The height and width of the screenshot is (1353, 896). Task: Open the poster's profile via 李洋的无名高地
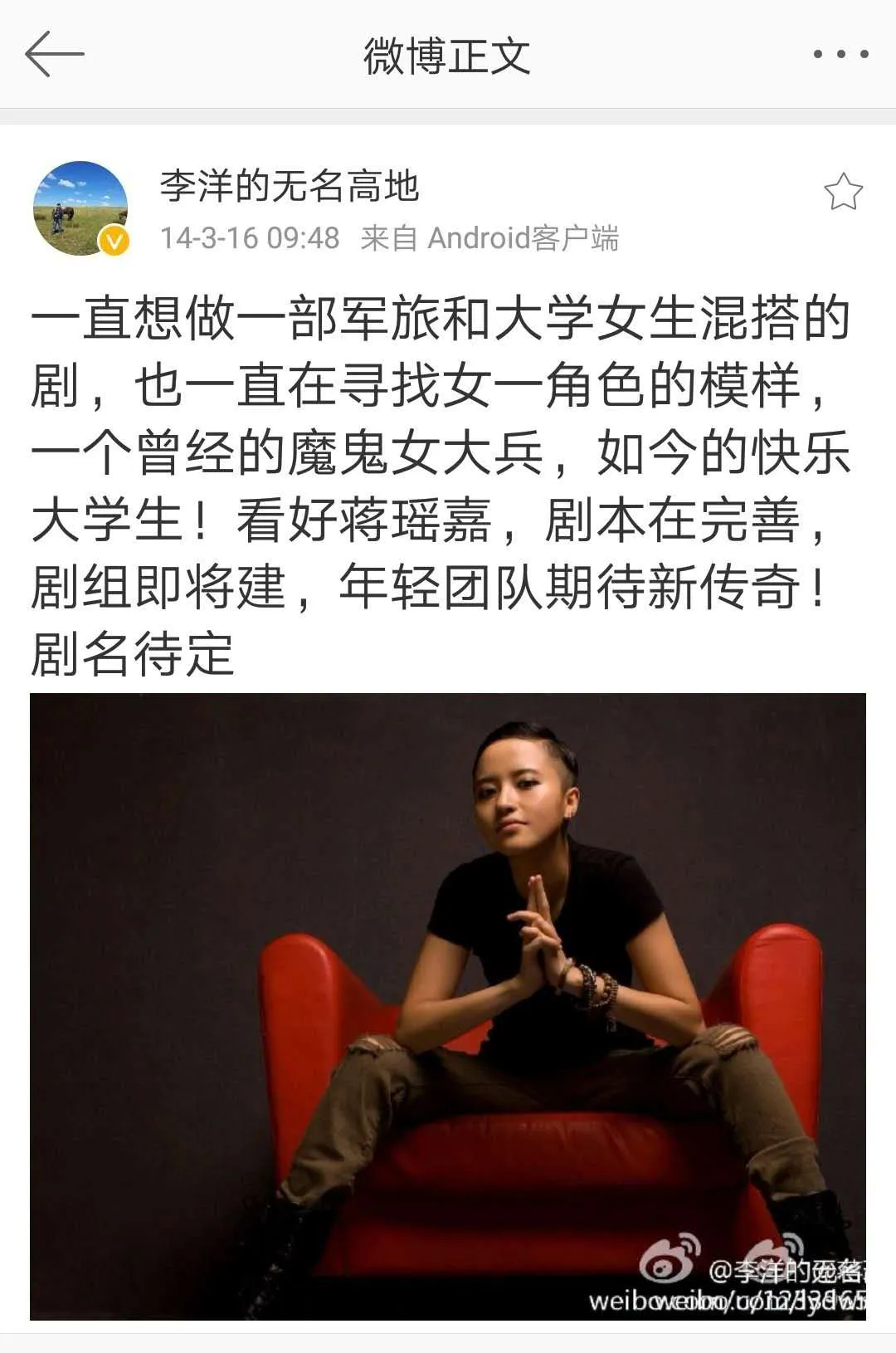(x=291, y=189)
